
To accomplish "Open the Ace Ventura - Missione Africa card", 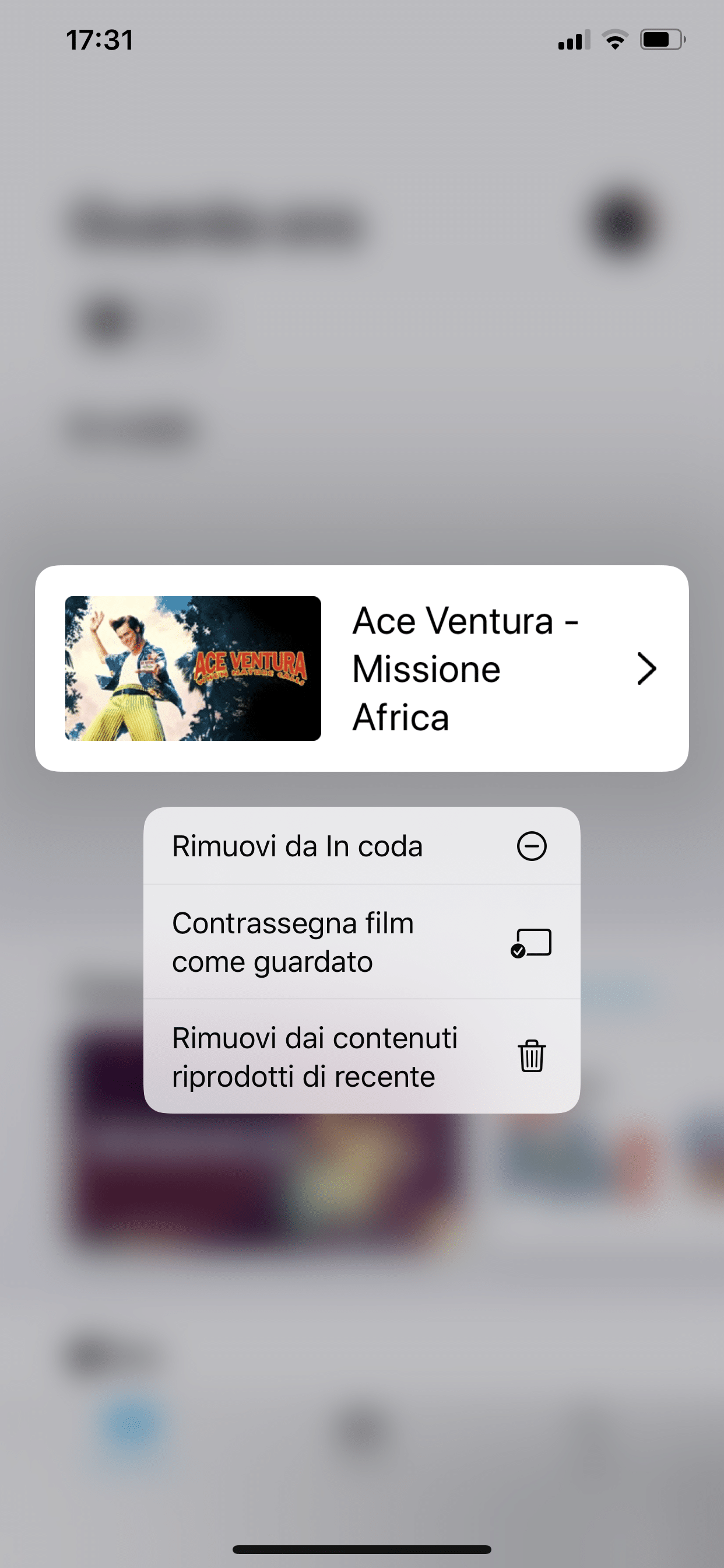I will (x=361, y=668).
